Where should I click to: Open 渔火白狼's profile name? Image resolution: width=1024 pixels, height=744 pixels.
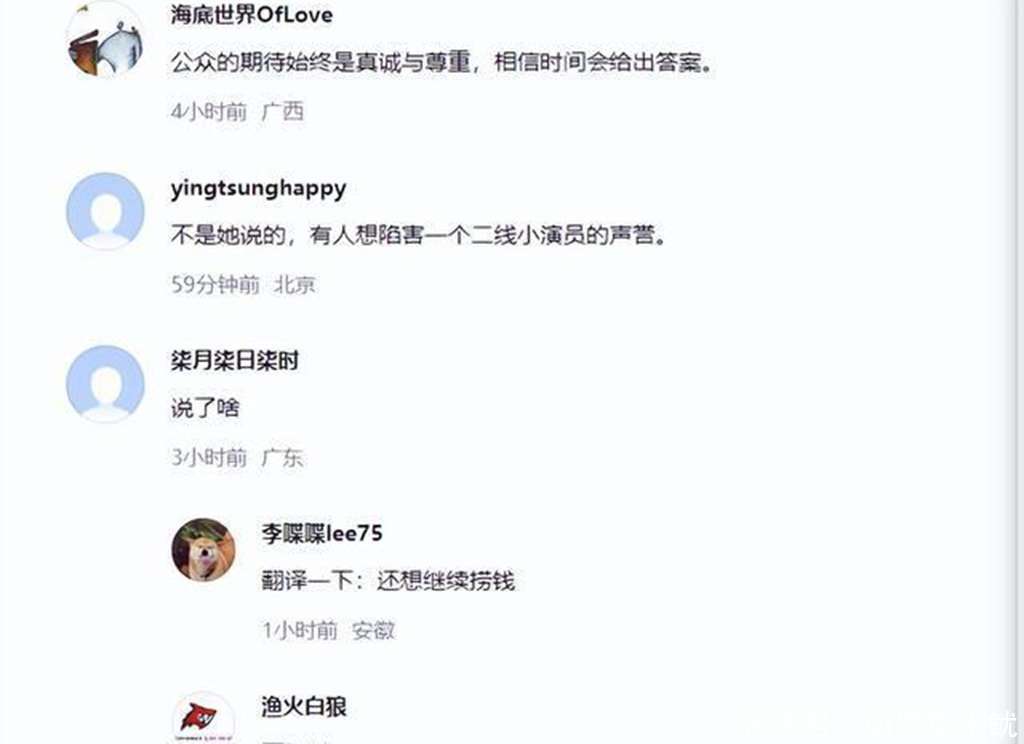(304, 707)
